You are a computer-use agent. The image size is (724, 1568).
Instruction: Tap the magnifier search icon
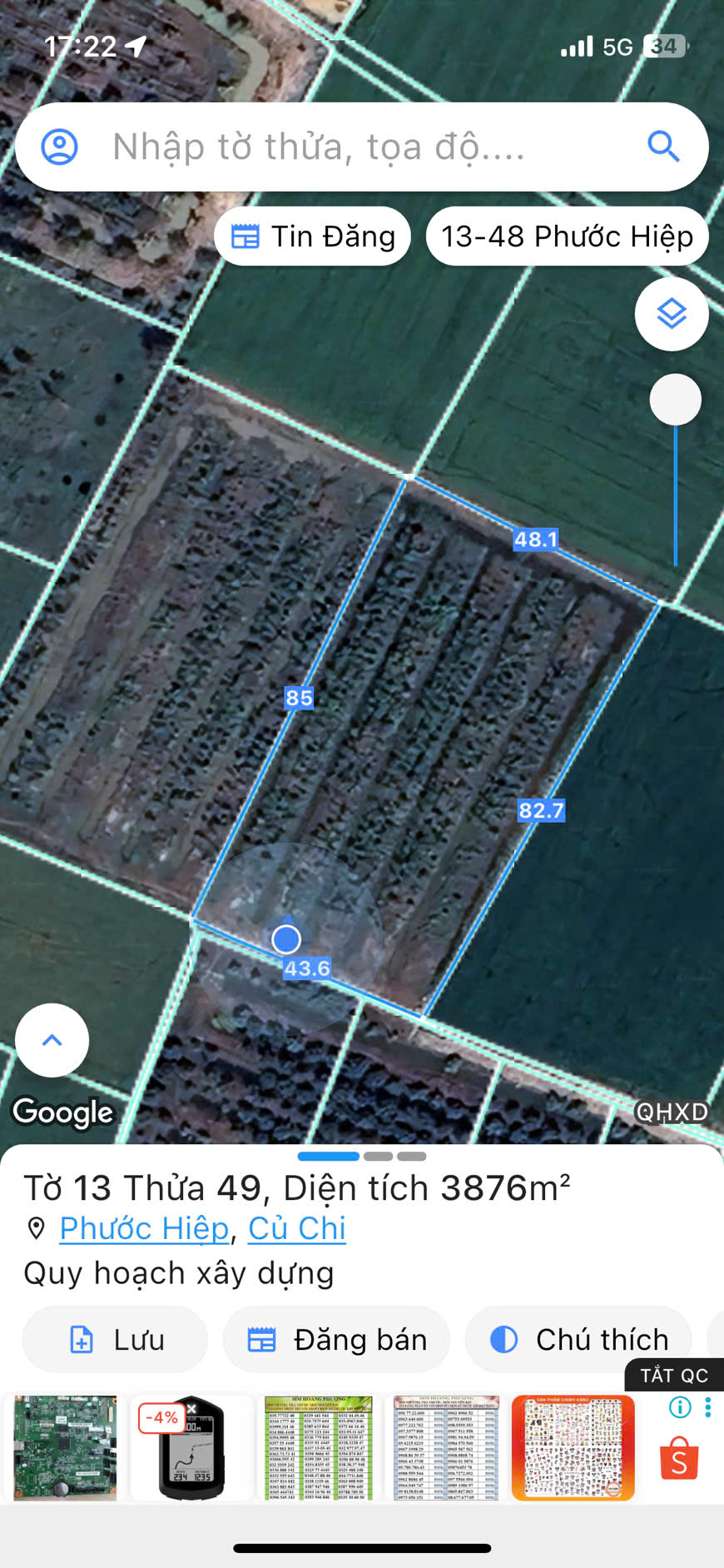coord(663,147)
